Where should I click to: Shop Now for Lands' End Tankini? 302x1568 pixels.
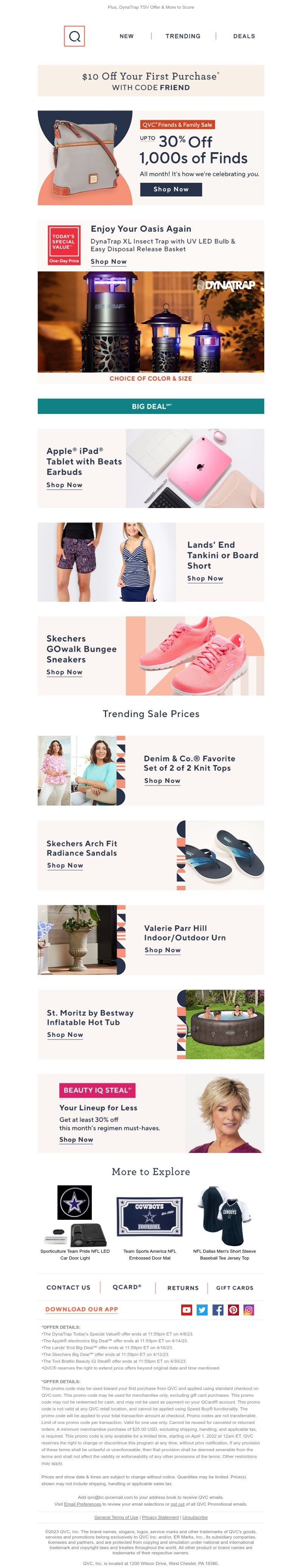205,578
